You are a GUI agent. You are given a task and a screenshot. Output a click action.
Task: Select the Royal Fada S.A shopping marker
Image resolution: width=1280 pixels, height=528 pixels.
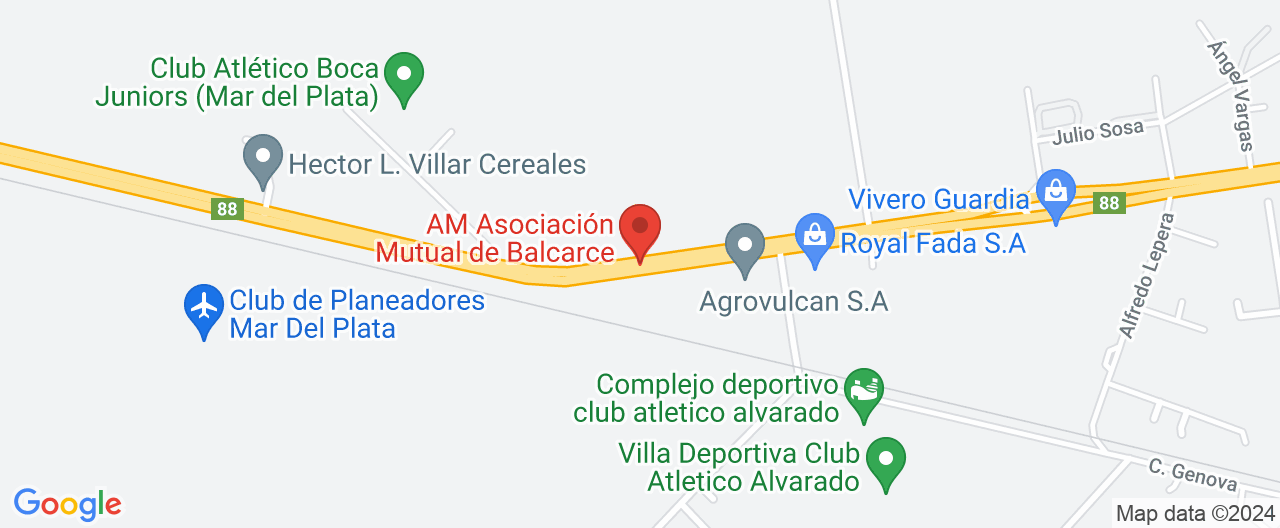coord(815,237)
